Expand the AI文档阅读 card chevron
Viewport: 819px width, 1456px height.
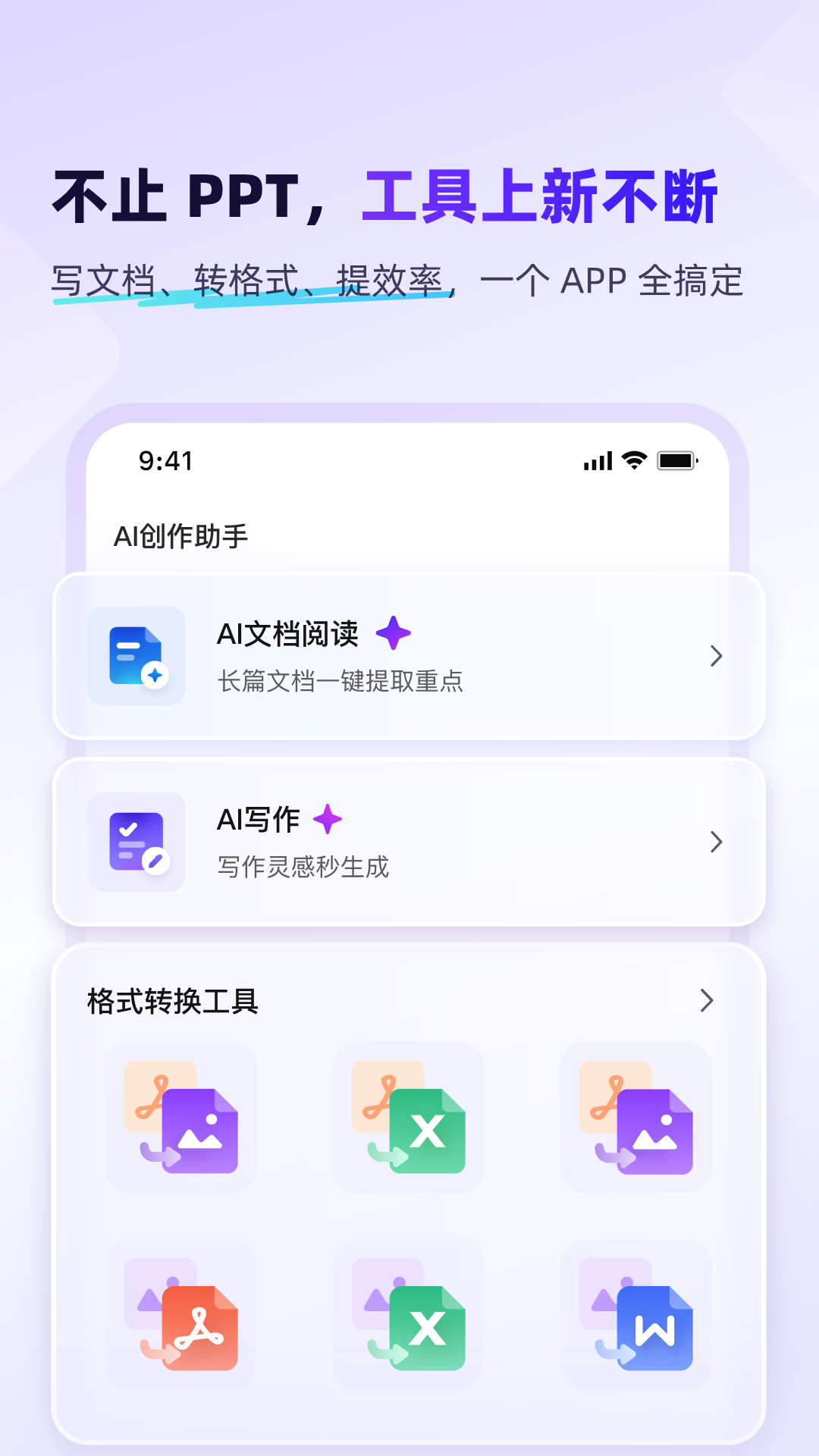[716, 657]
